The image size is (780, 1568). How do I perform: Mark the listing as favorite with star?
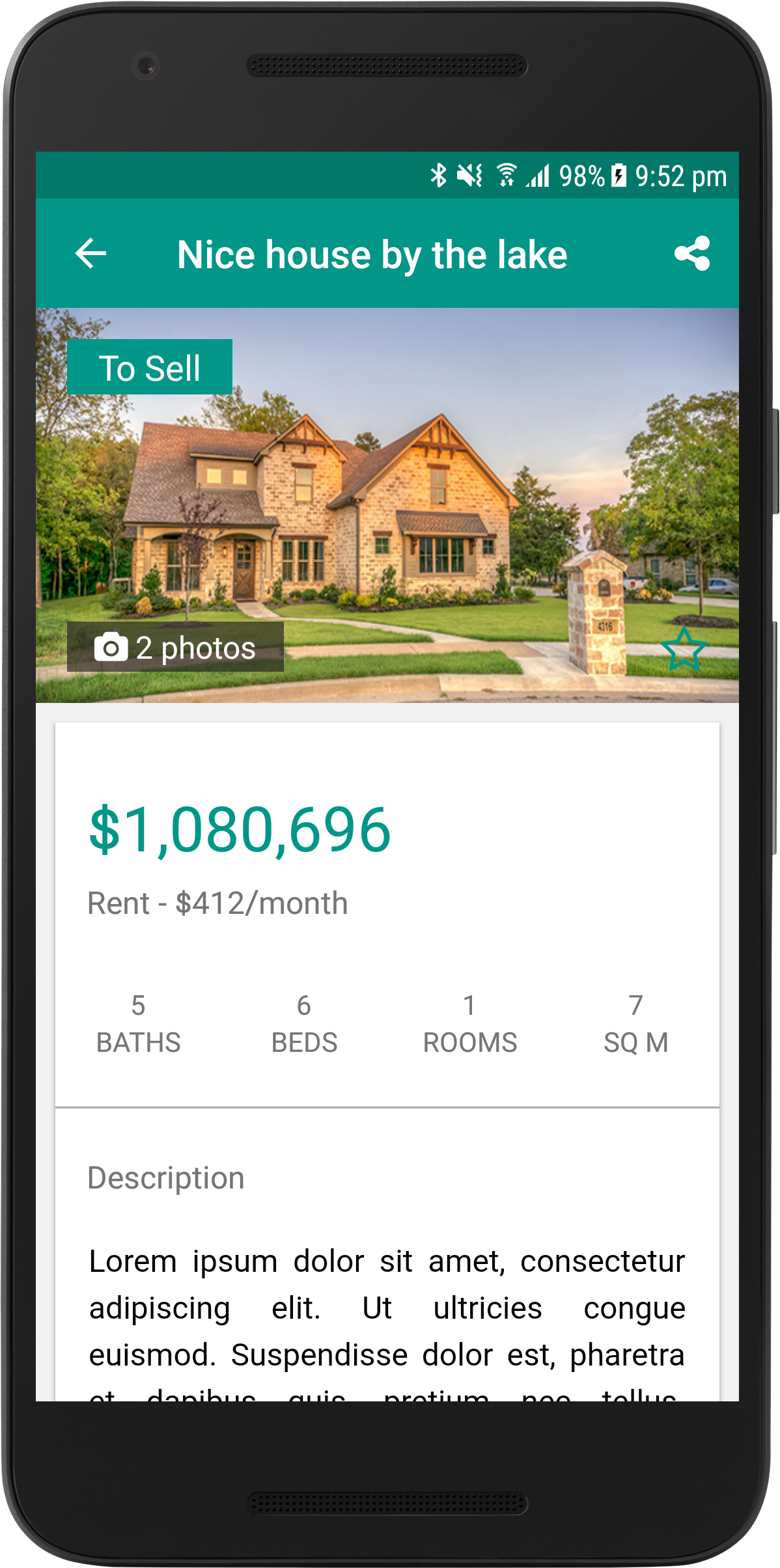[x=683, y=648]
